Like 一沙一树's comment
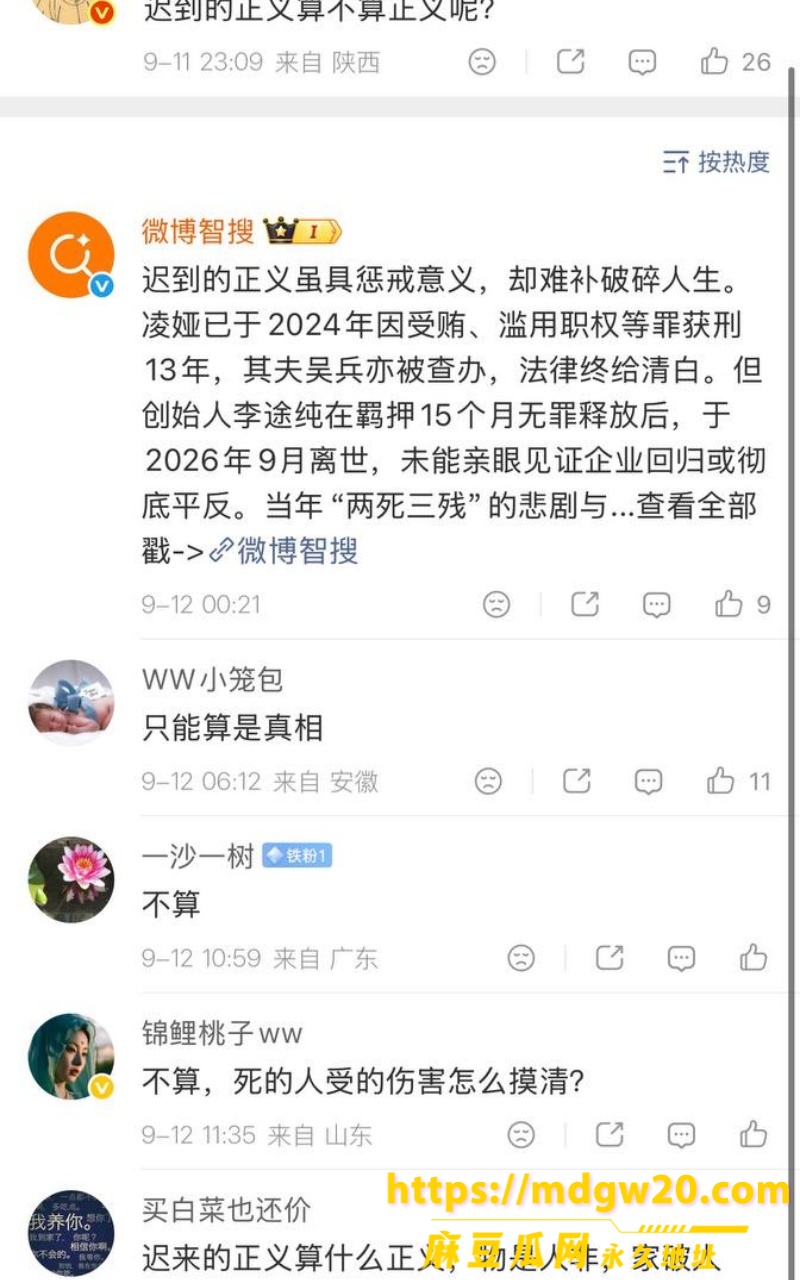 tap(754, 958)
